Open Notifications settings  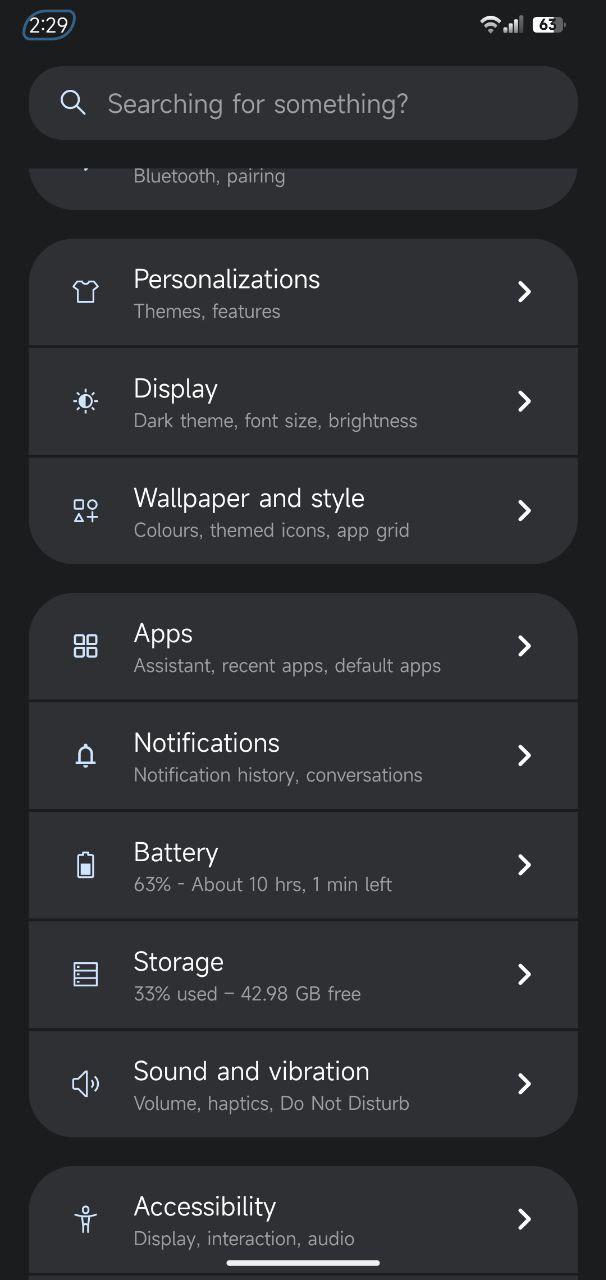pos(303,756)
